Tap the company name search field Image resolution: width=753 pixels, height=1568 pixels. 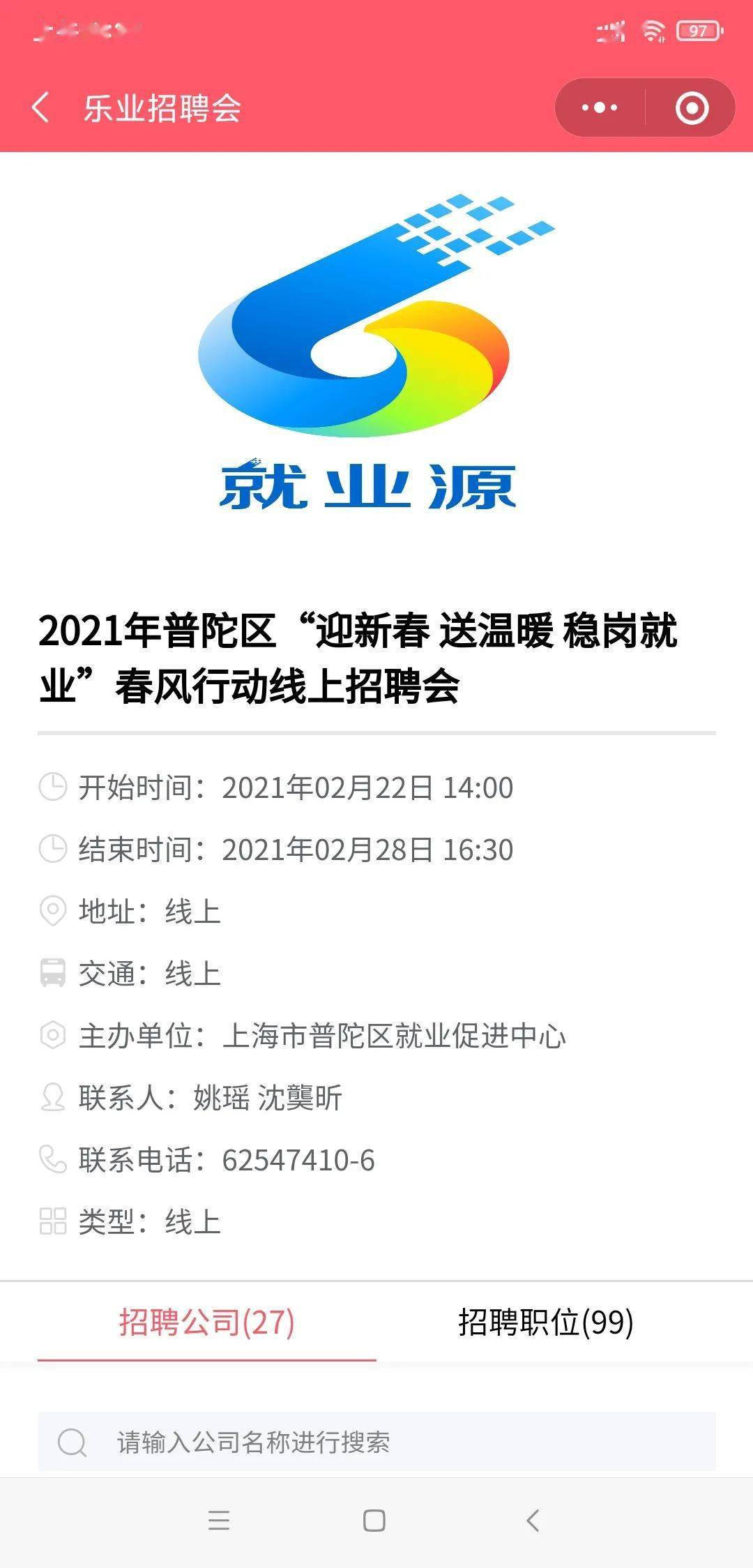point(376,1442)
